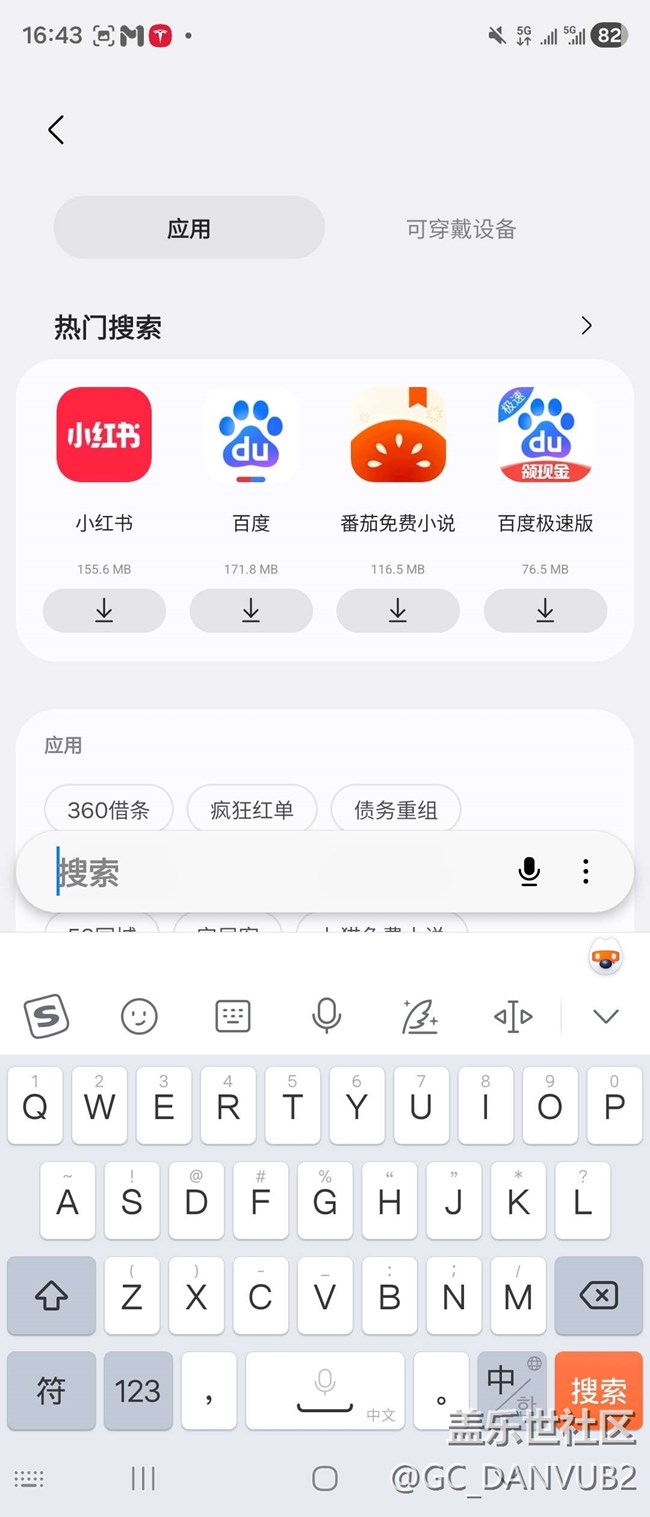Switch to the 可穿戴设备 tab

[461, 229]
